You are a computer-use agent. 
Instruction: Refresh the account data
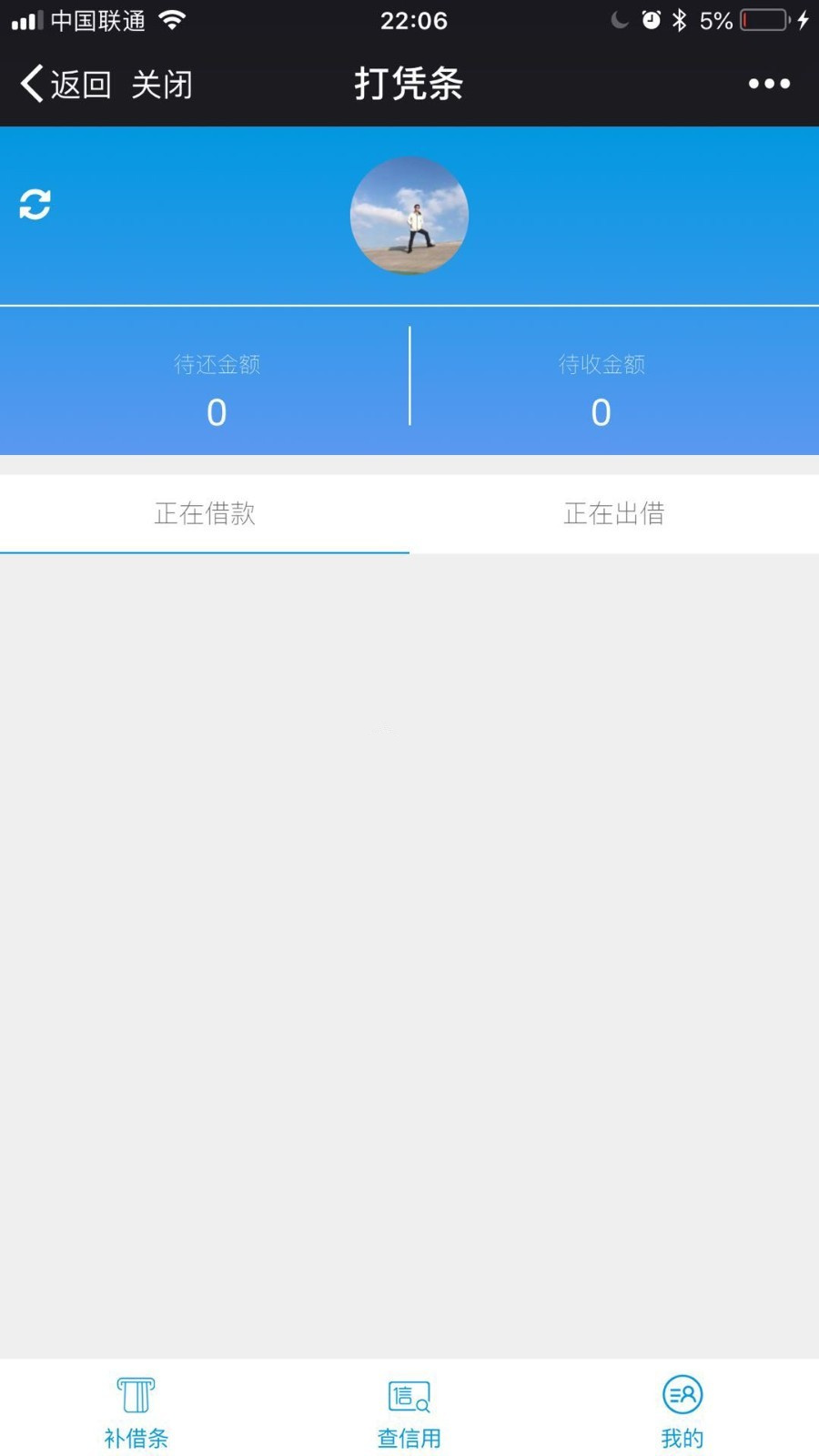pos(35,205)
